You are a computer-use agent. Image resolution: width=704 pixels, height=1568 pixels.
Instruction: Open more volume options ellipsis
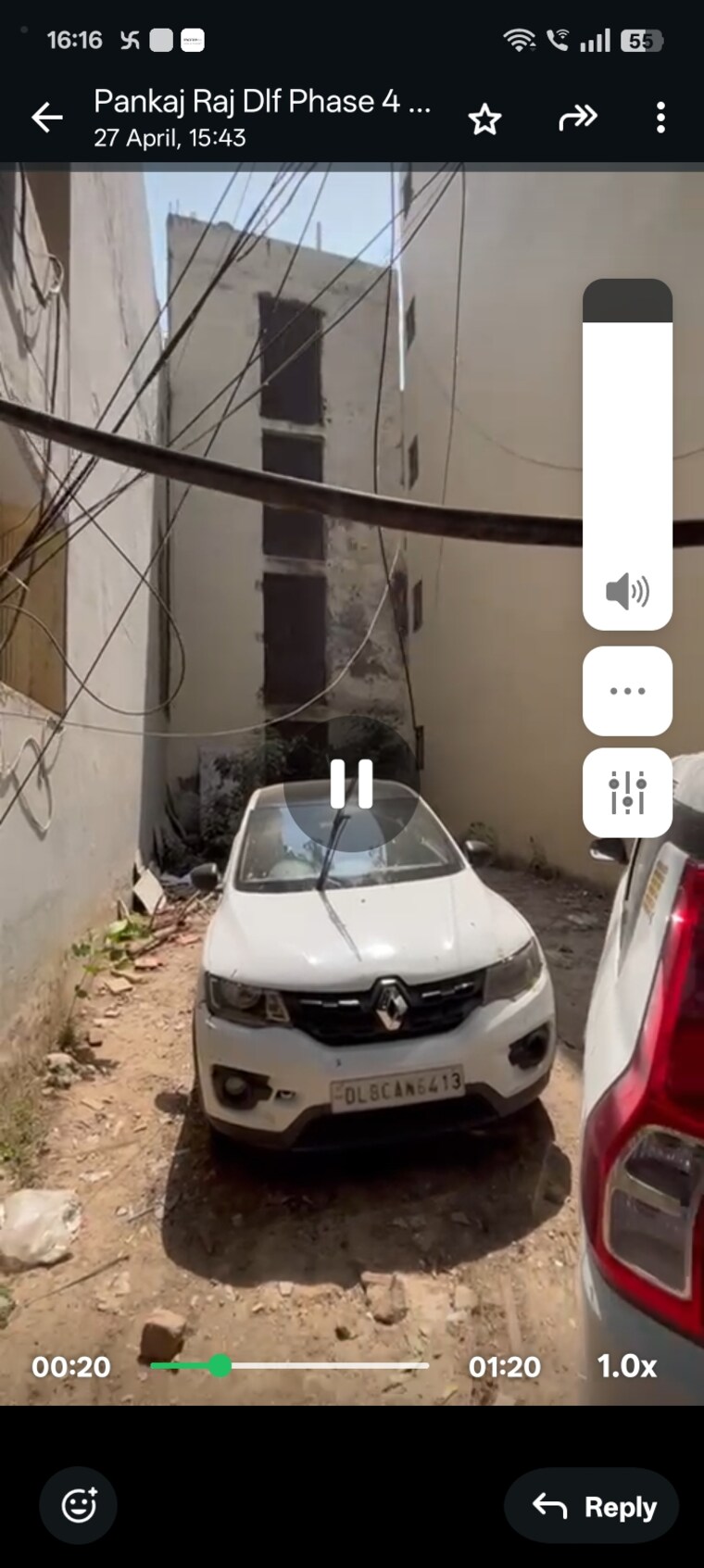click(x=627, y=691)
